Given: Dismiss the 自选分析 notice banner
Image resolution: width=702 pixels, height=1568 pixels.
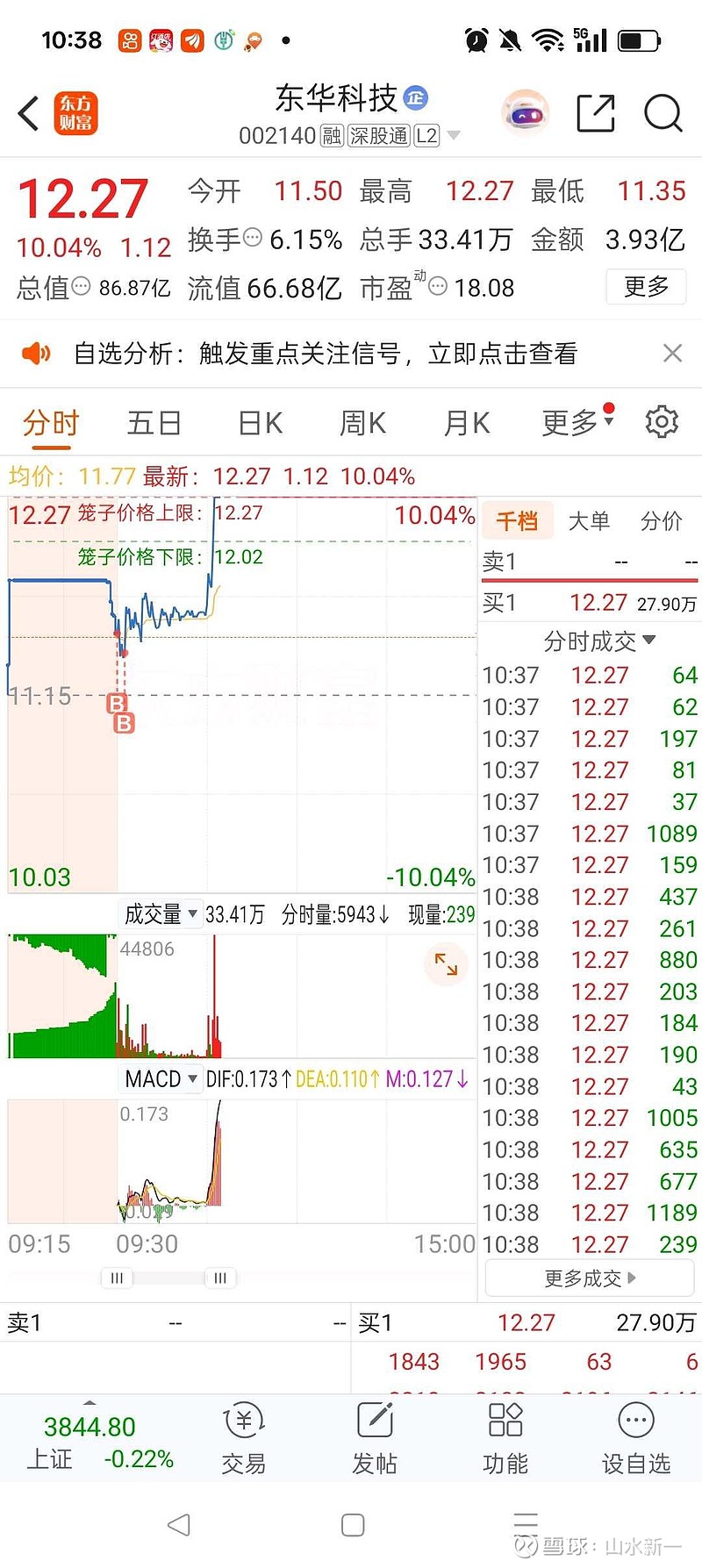Looking at the screenshot, I should tap(672, 354).
